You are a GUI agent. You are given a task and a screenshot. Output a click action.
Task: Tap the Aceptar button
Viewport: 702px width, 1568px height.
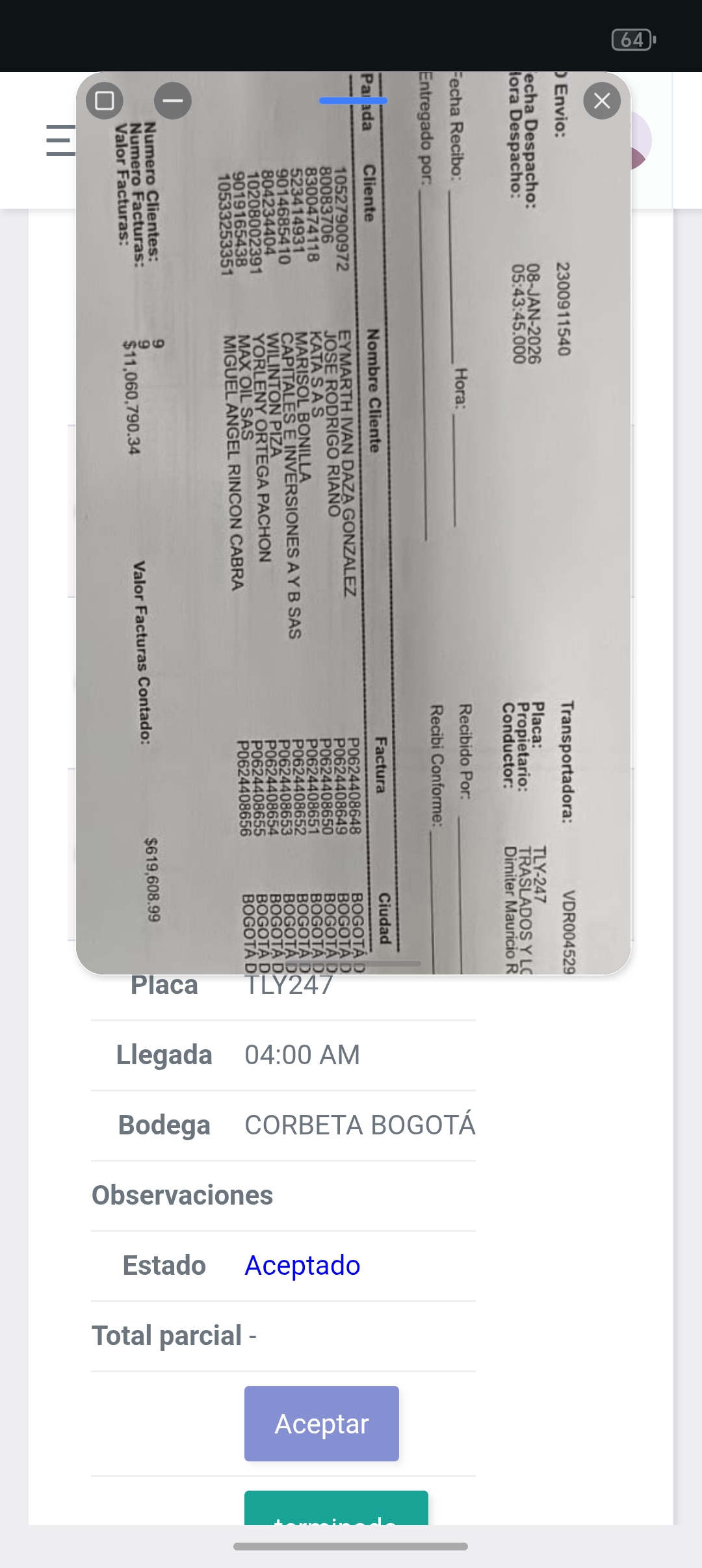(x=321, y=1424)
